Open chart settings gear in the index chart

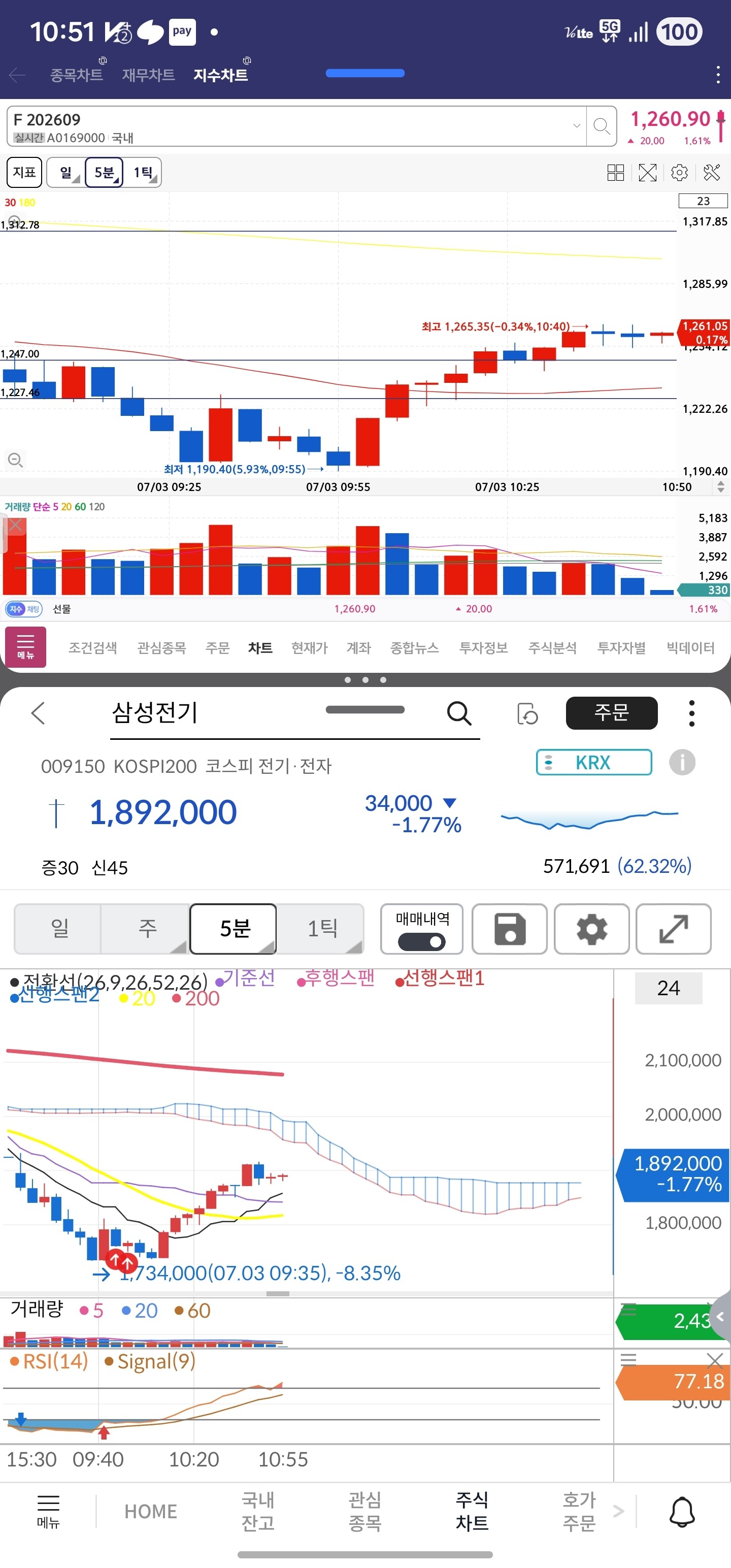tap(679, 173)
